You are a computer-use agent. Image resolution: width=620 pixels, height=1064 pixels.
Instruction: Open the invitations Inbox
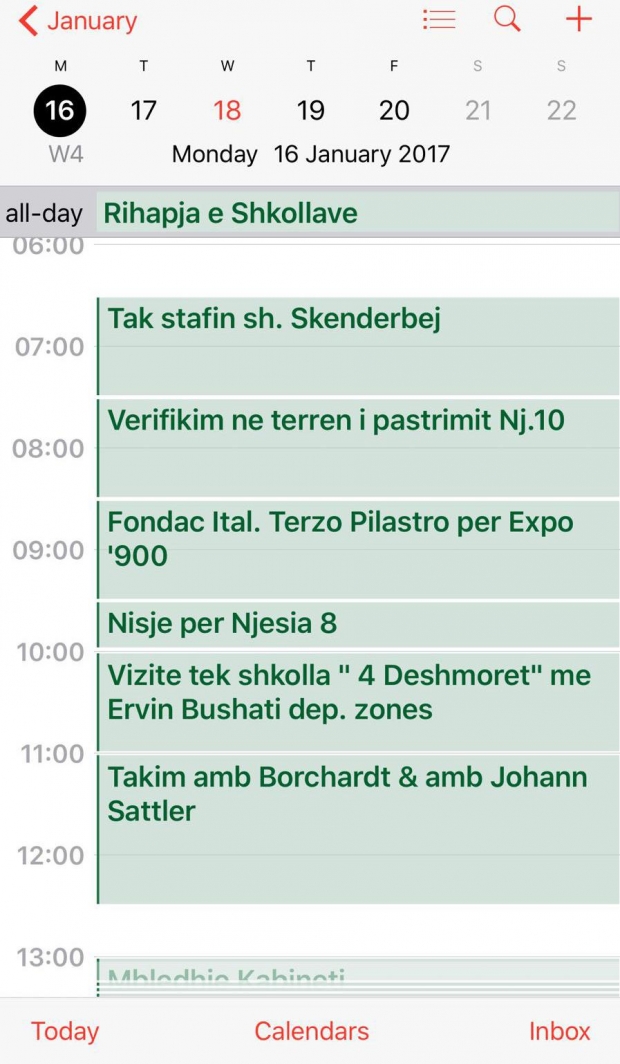[x=559, y=1031]
